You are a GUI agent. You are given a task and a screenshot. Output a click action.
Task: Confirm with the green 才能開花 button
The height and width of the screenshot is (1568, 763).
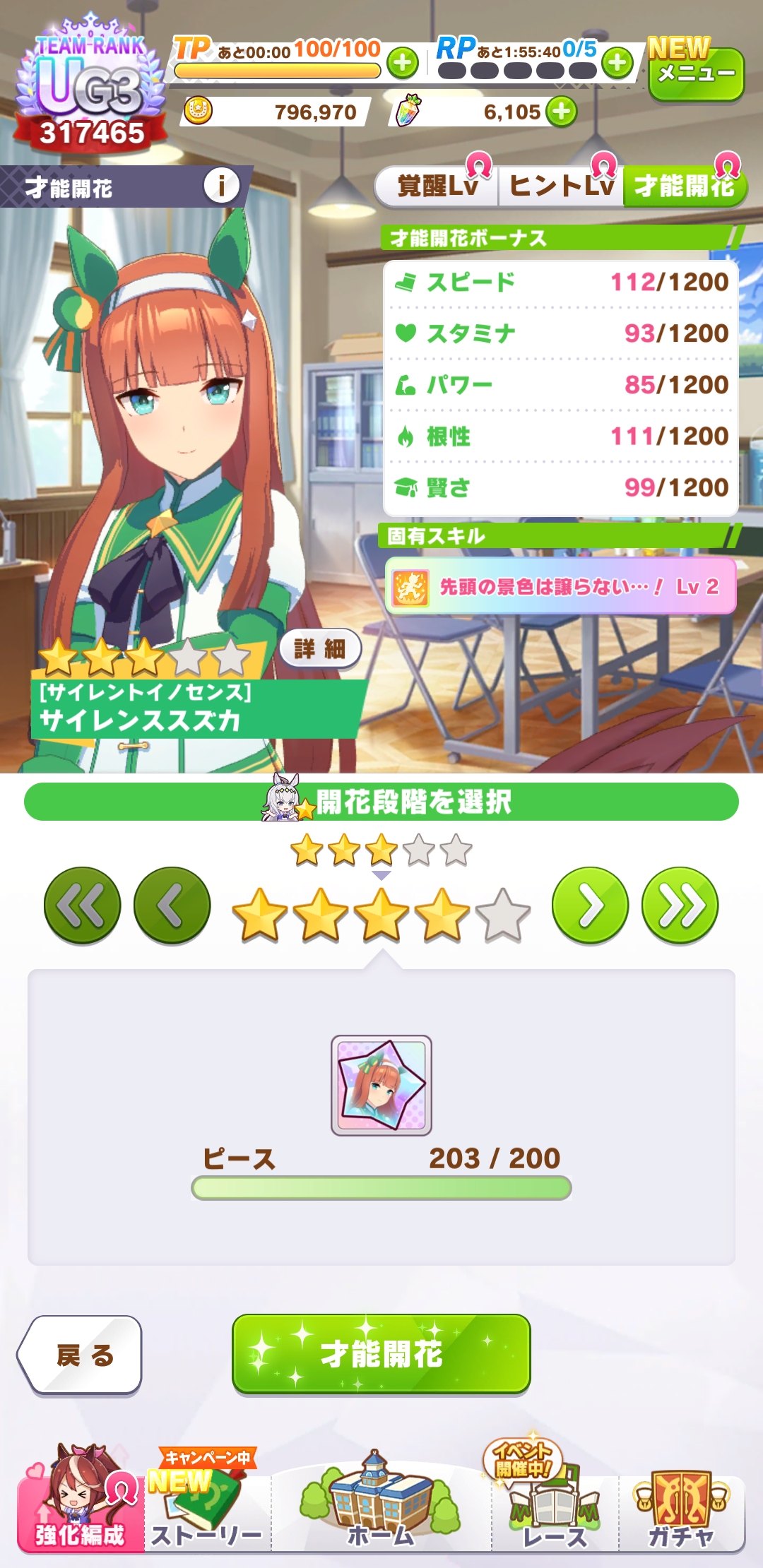pos(381,1354)
